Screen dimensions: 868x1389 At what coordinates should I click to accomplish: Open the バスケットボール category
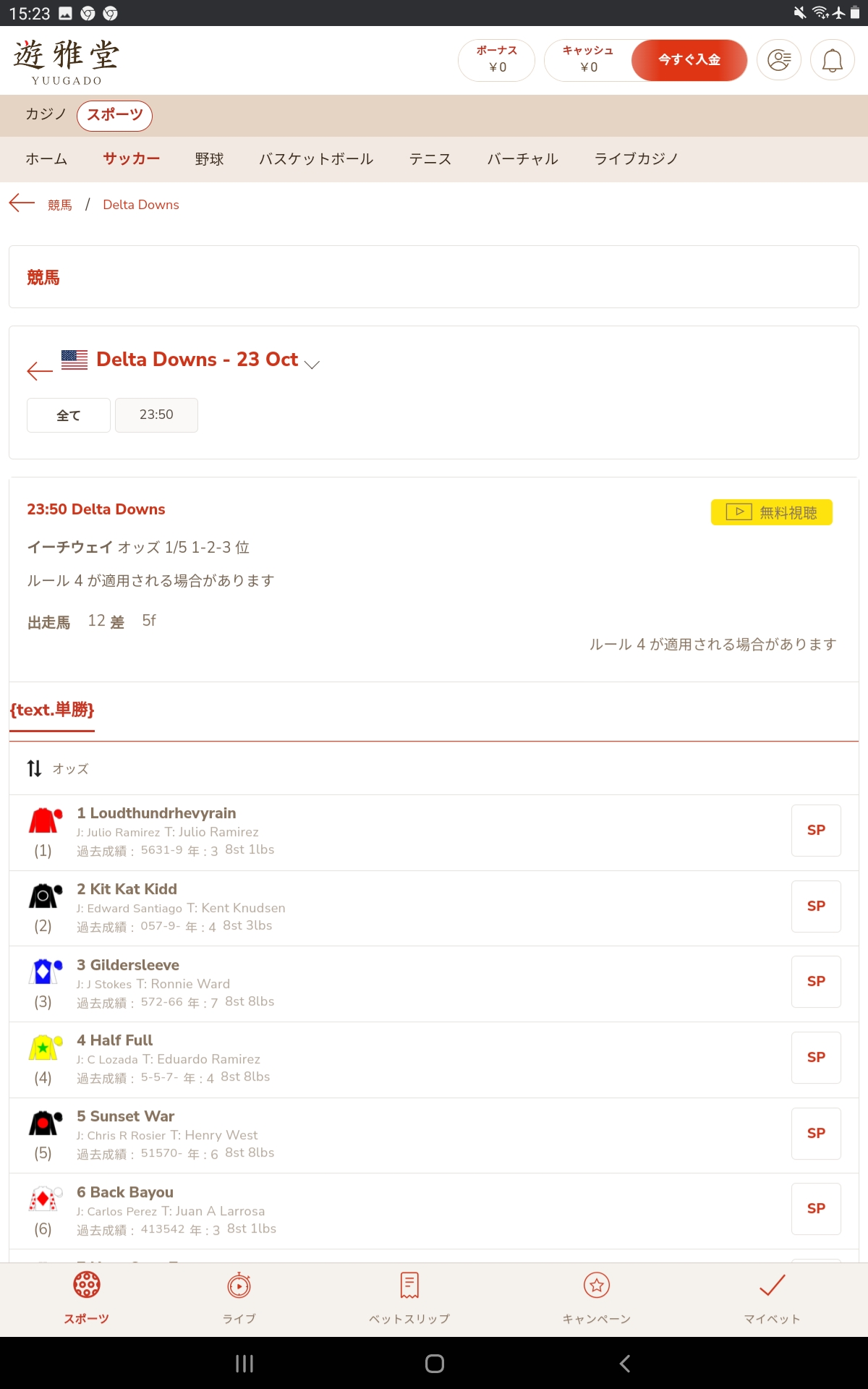pyautogui.click(x=316, y=159)
